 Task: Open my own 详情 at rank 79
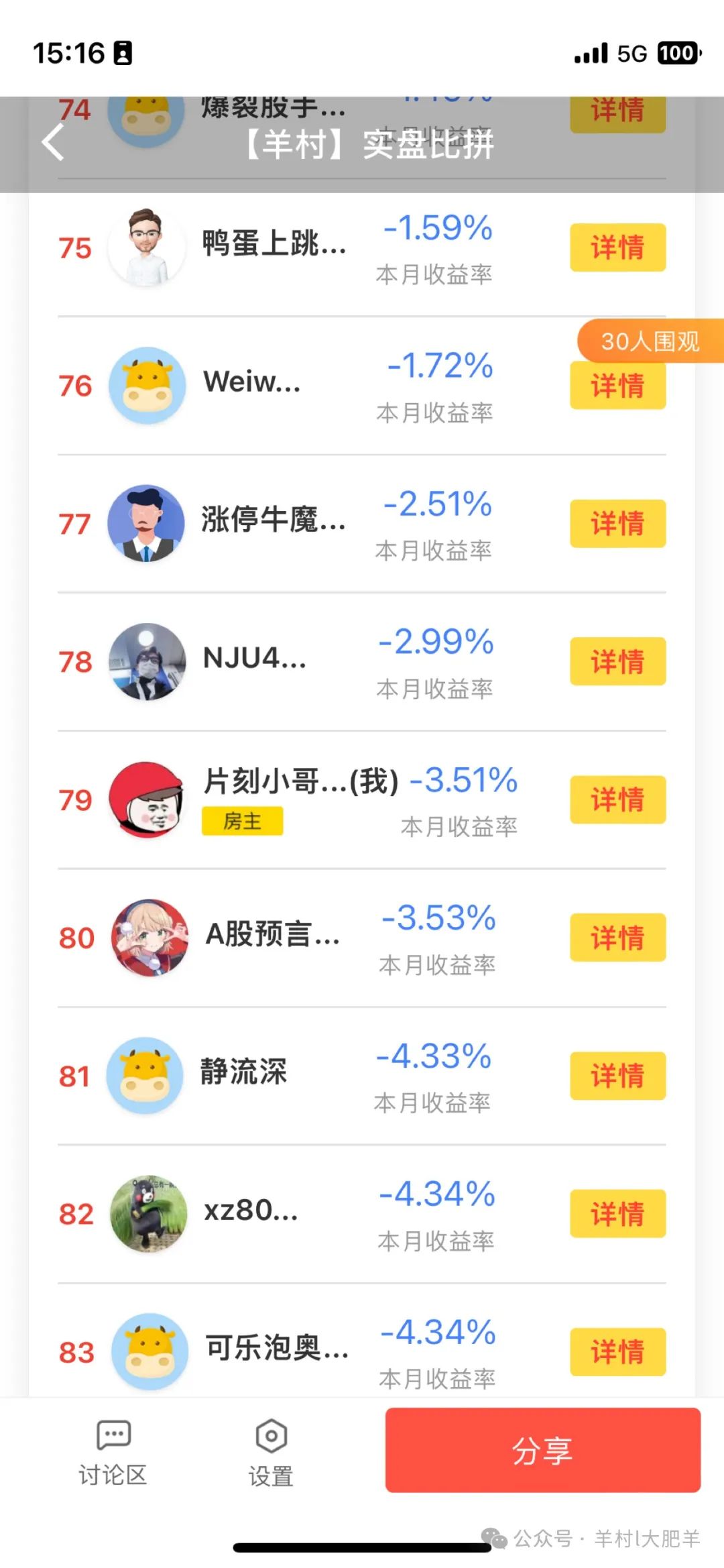(x=617, y=800)
